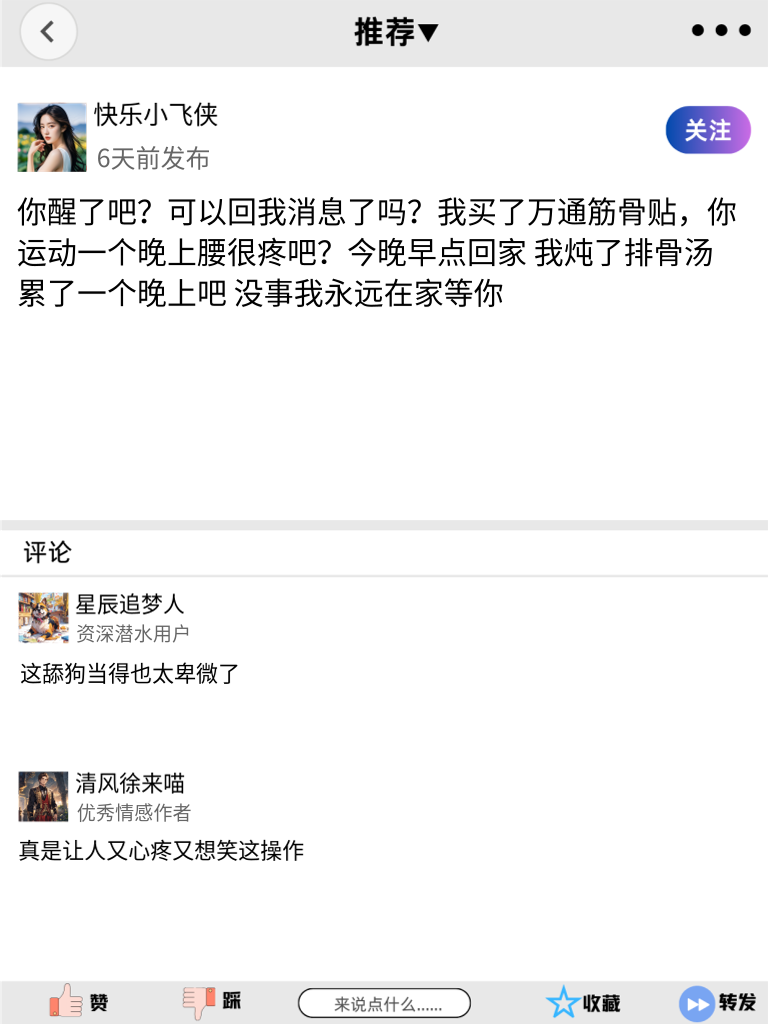The height and width of the screenshot is (1024, 768).
Task: Tap 清风徐来喵's avatar picture
Action: coord(43,796)
